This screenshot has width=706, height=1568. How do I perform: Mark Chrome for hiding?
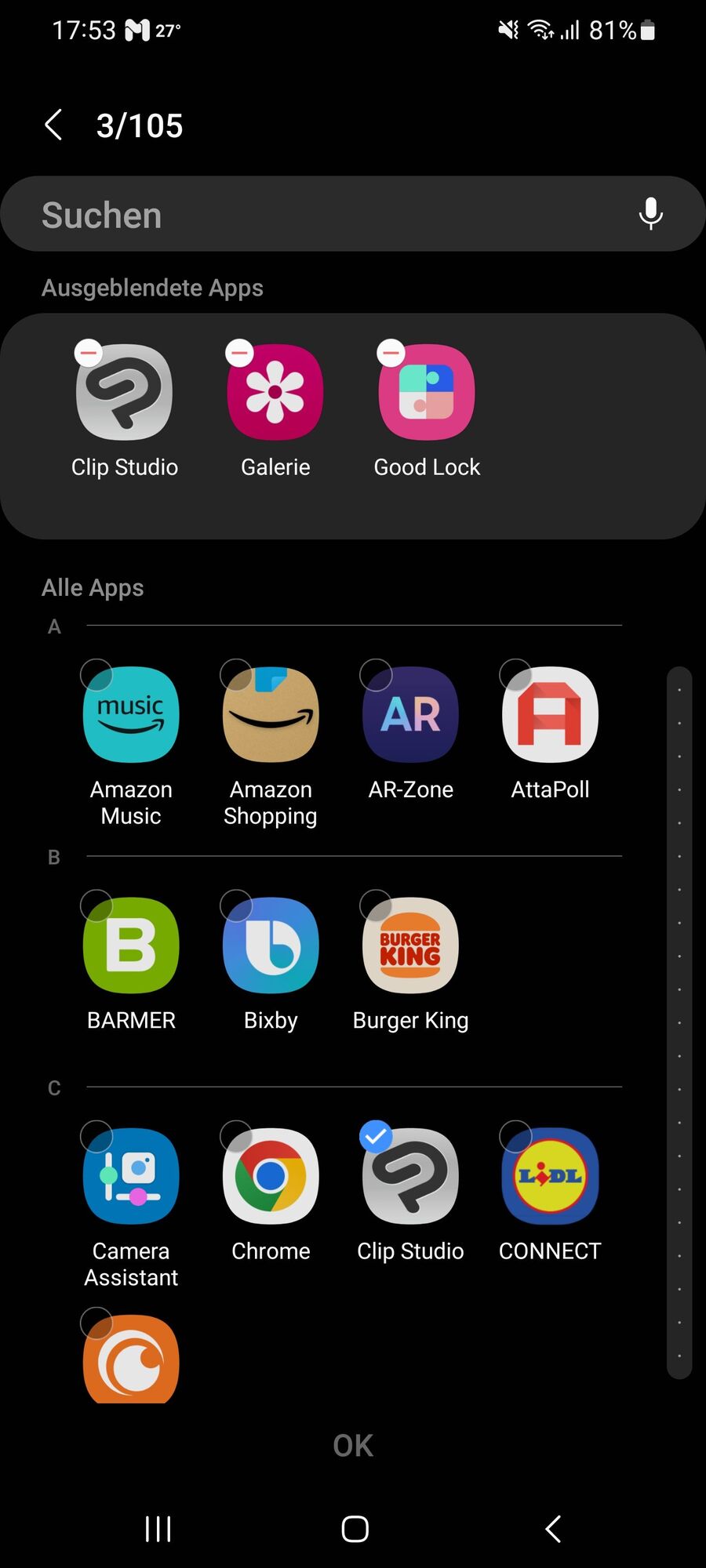click(x=270, y=1176)
